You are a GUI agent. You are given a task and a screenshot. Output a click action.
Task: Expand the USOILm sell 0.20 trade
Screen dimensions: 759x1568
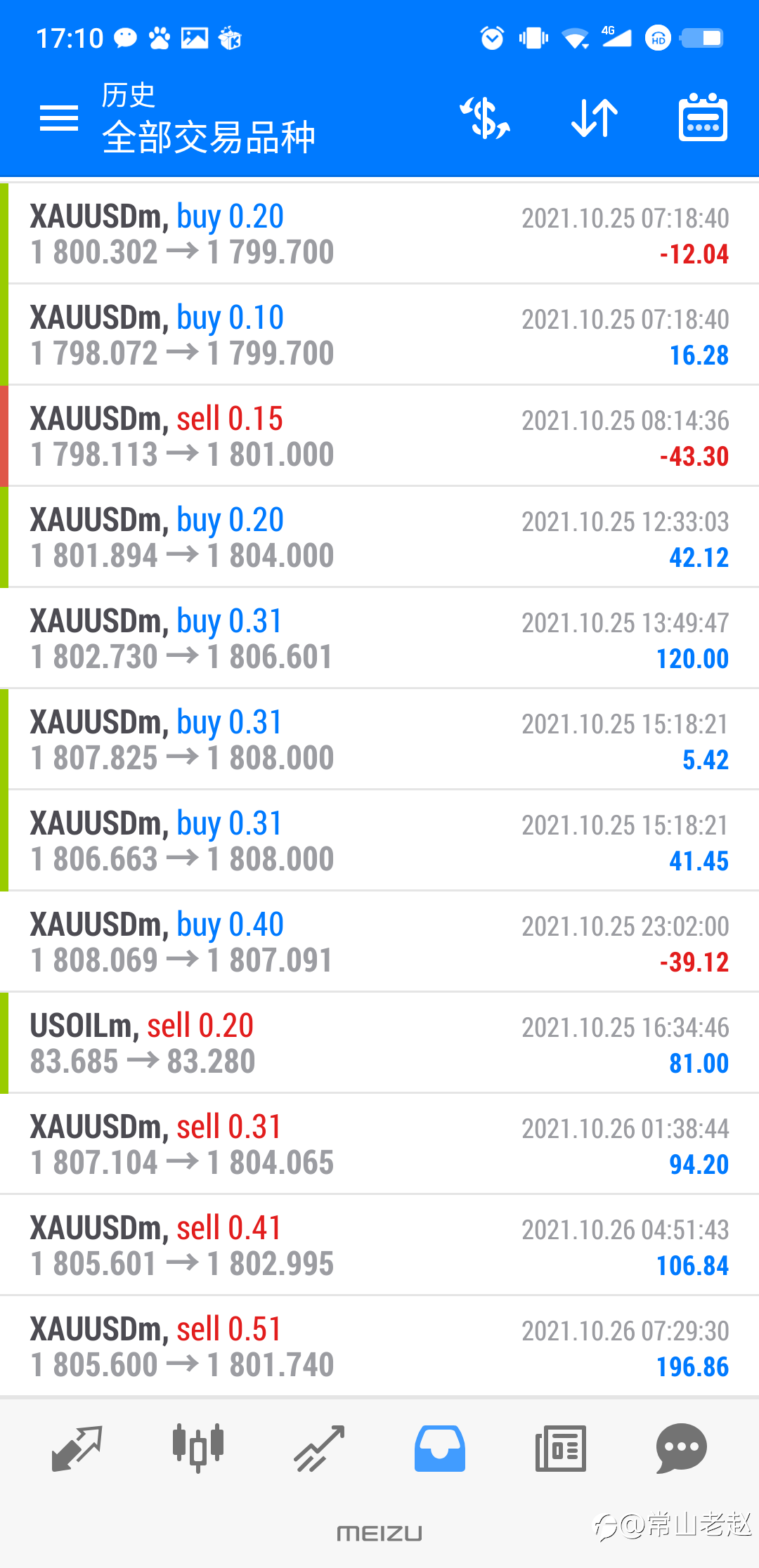(379, 1043)
